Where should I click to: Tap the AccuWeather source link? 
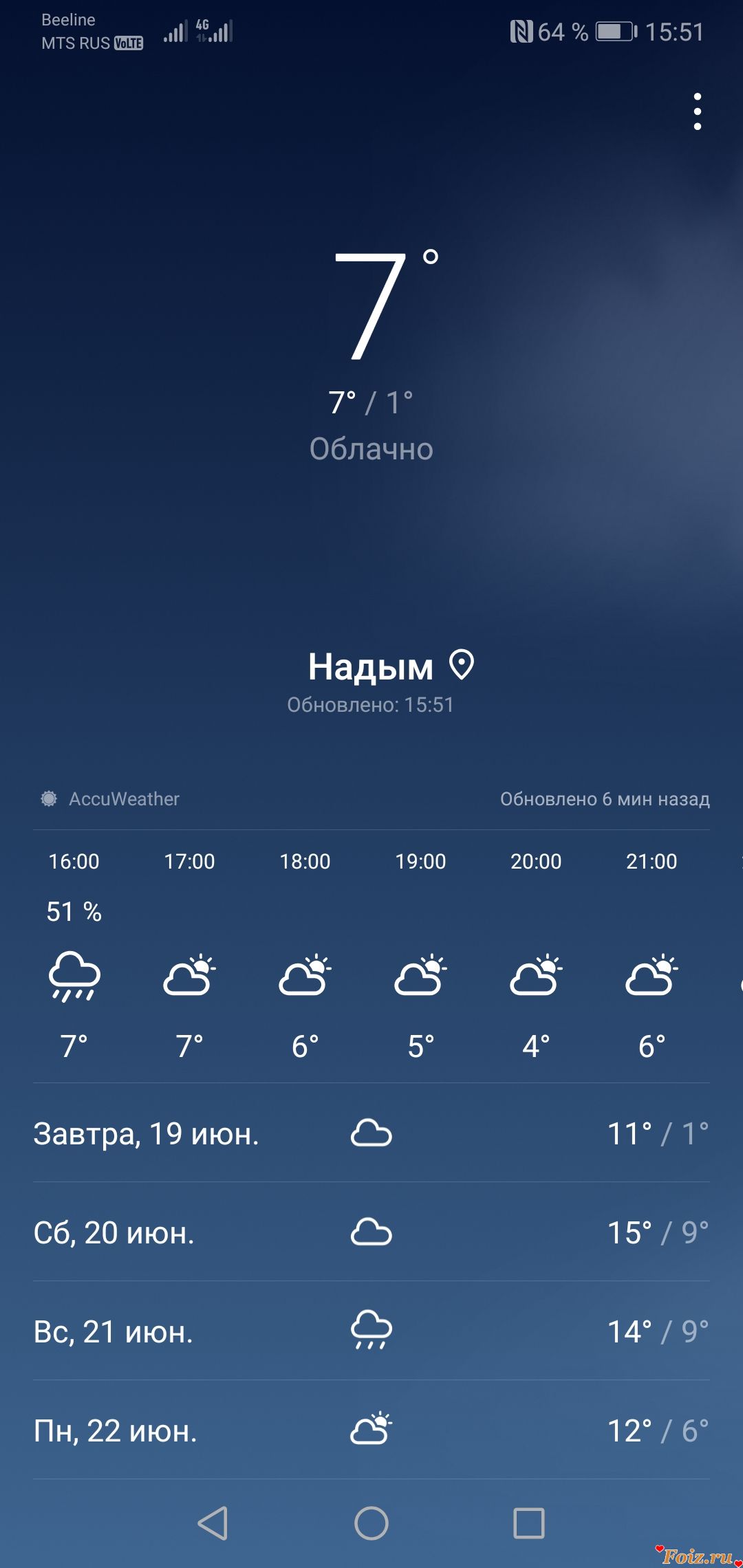111,799
